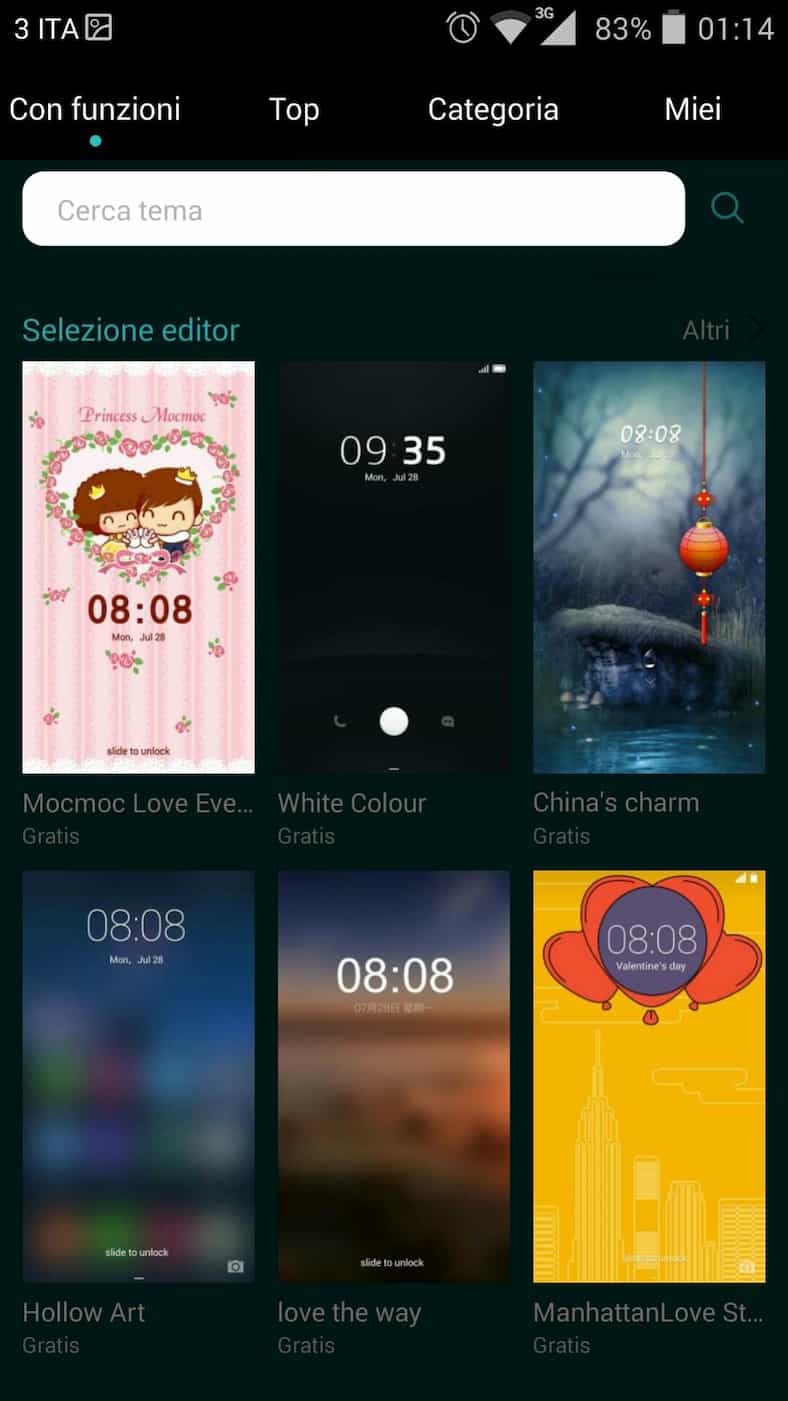Go to the Miei tab

coord(692,109)
